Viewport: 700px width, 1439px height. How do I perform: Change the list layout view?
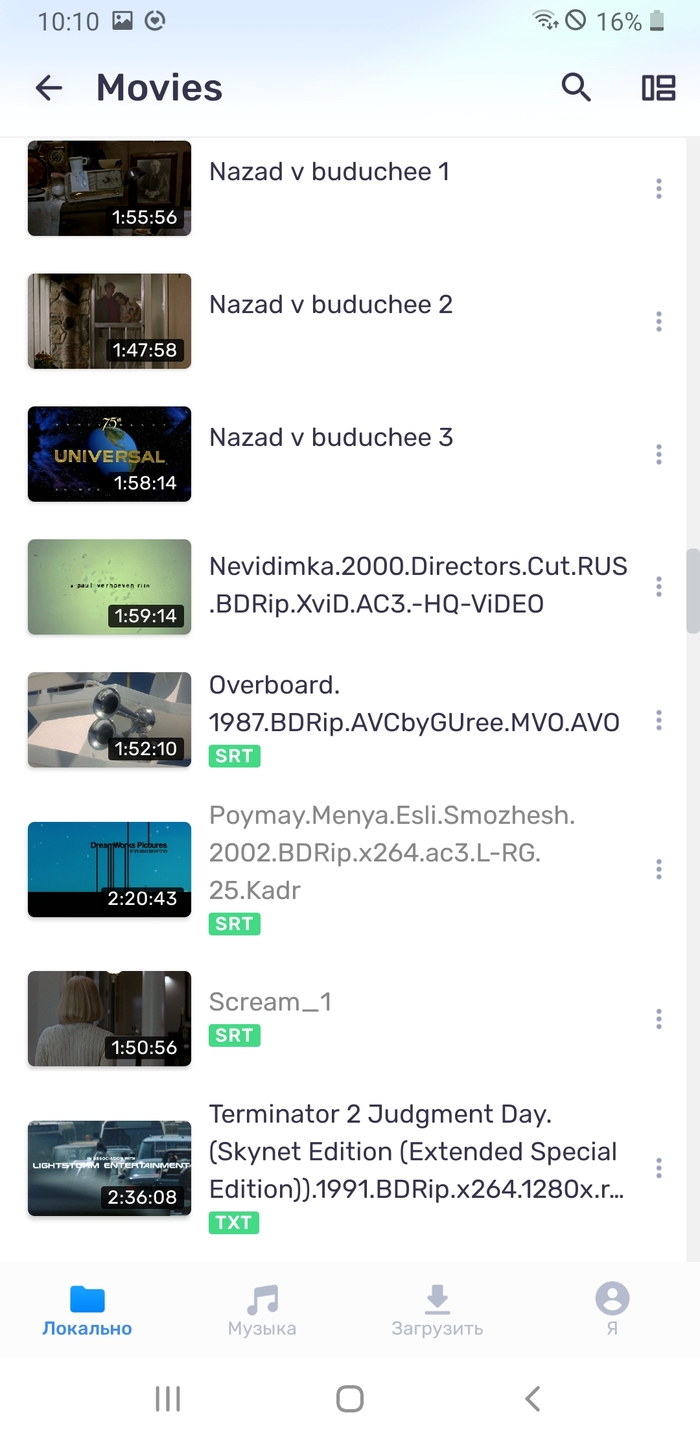pos(658,88)
